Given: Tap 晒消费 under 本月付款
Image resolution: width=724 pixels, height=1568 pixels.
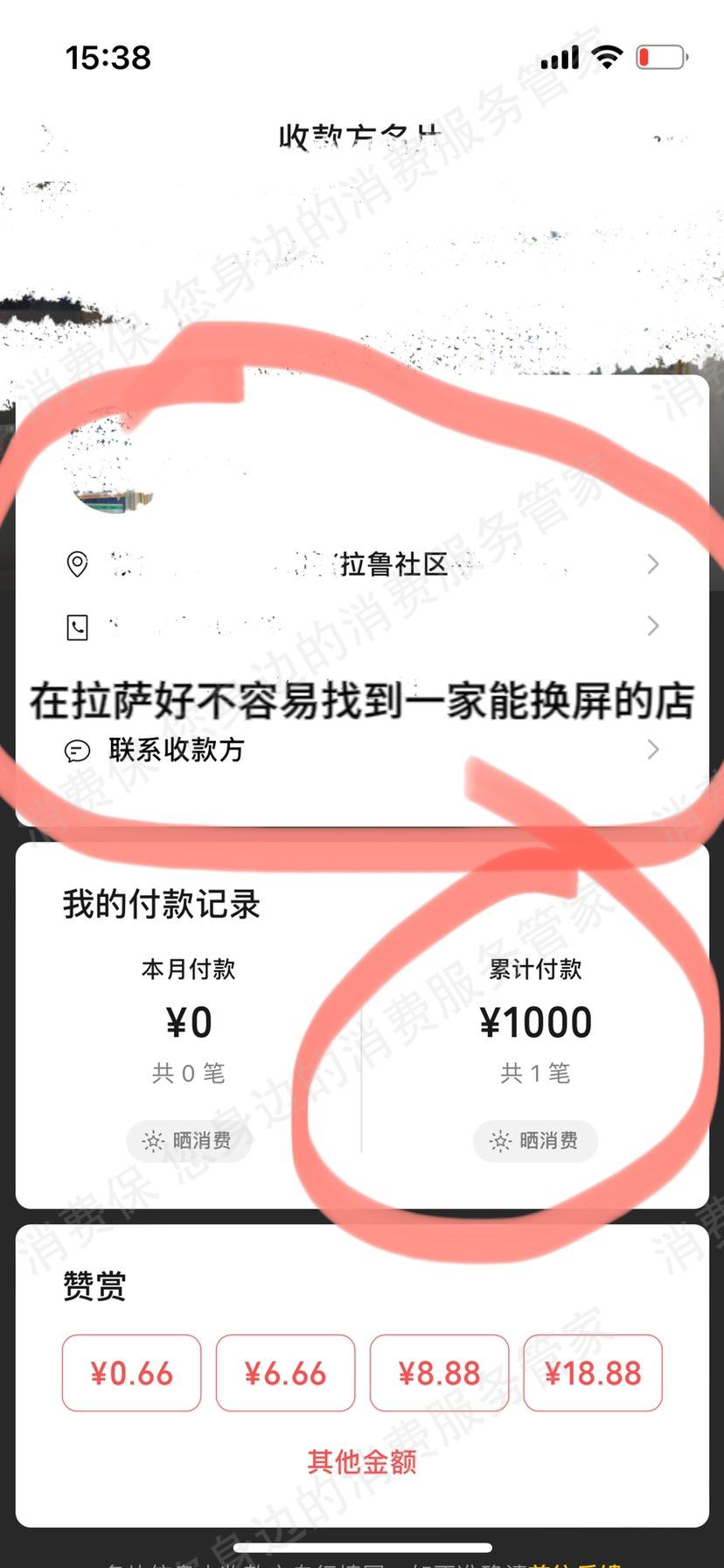Looking at the screenshot, I should [x=189, y=1141].
